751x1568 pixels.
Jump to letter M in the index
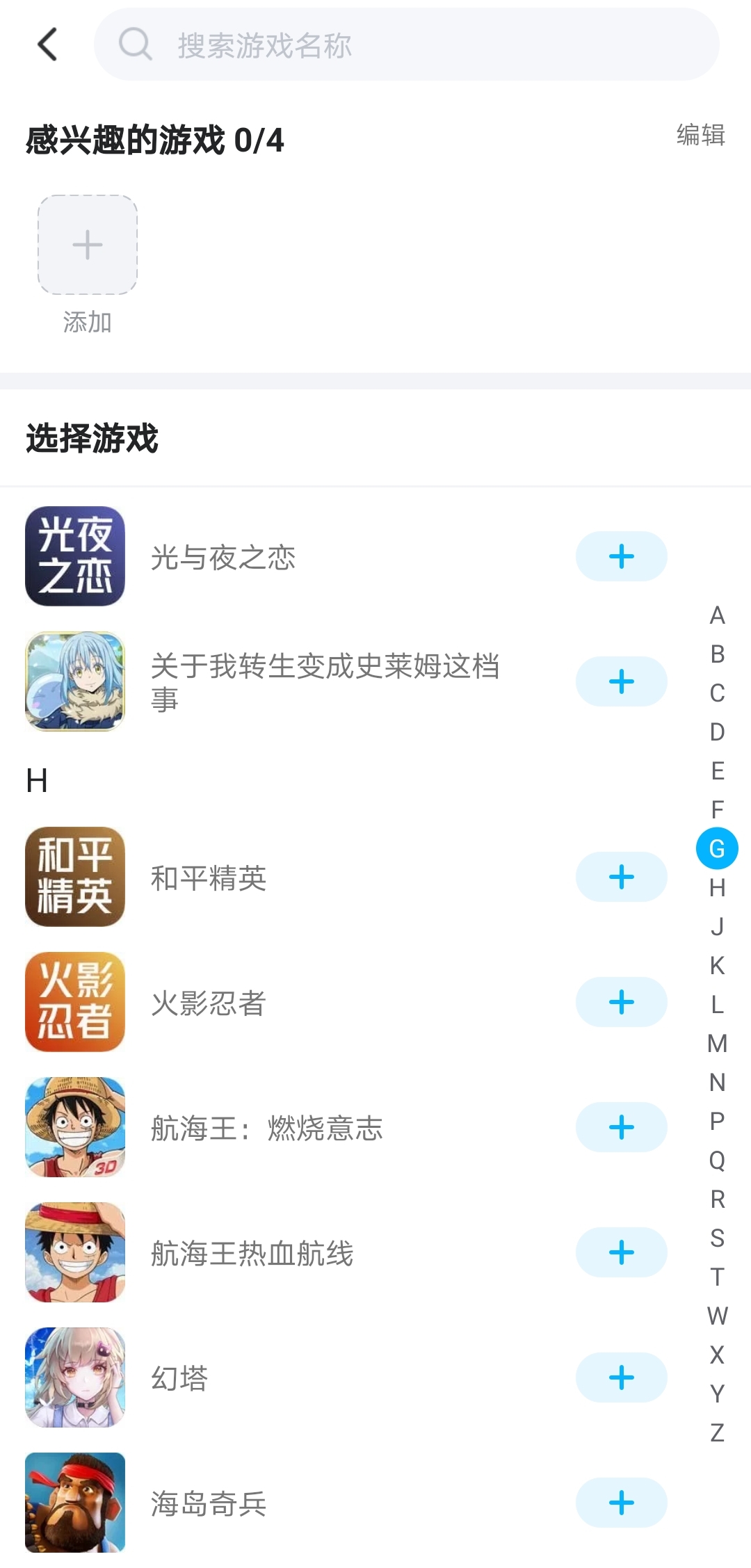[717, 1044]
